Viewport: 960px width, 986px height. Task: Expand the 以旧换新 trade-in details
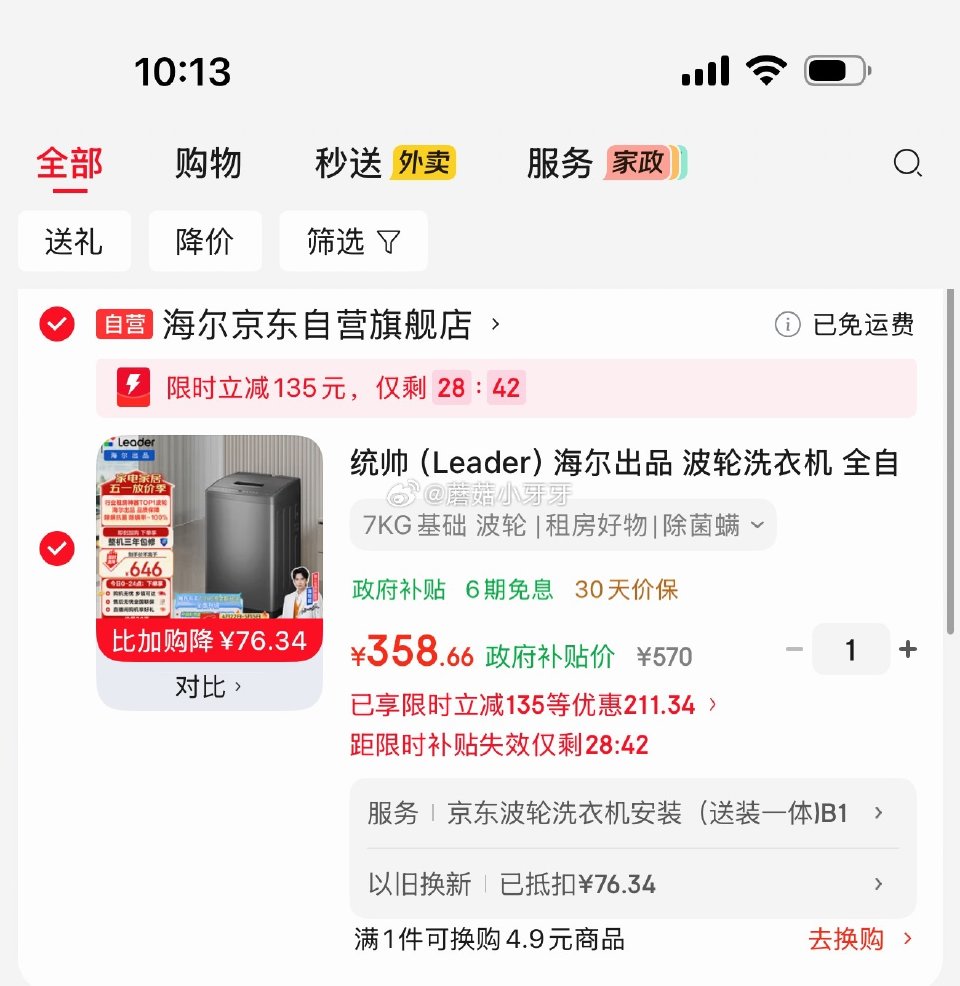coord(630,884)
